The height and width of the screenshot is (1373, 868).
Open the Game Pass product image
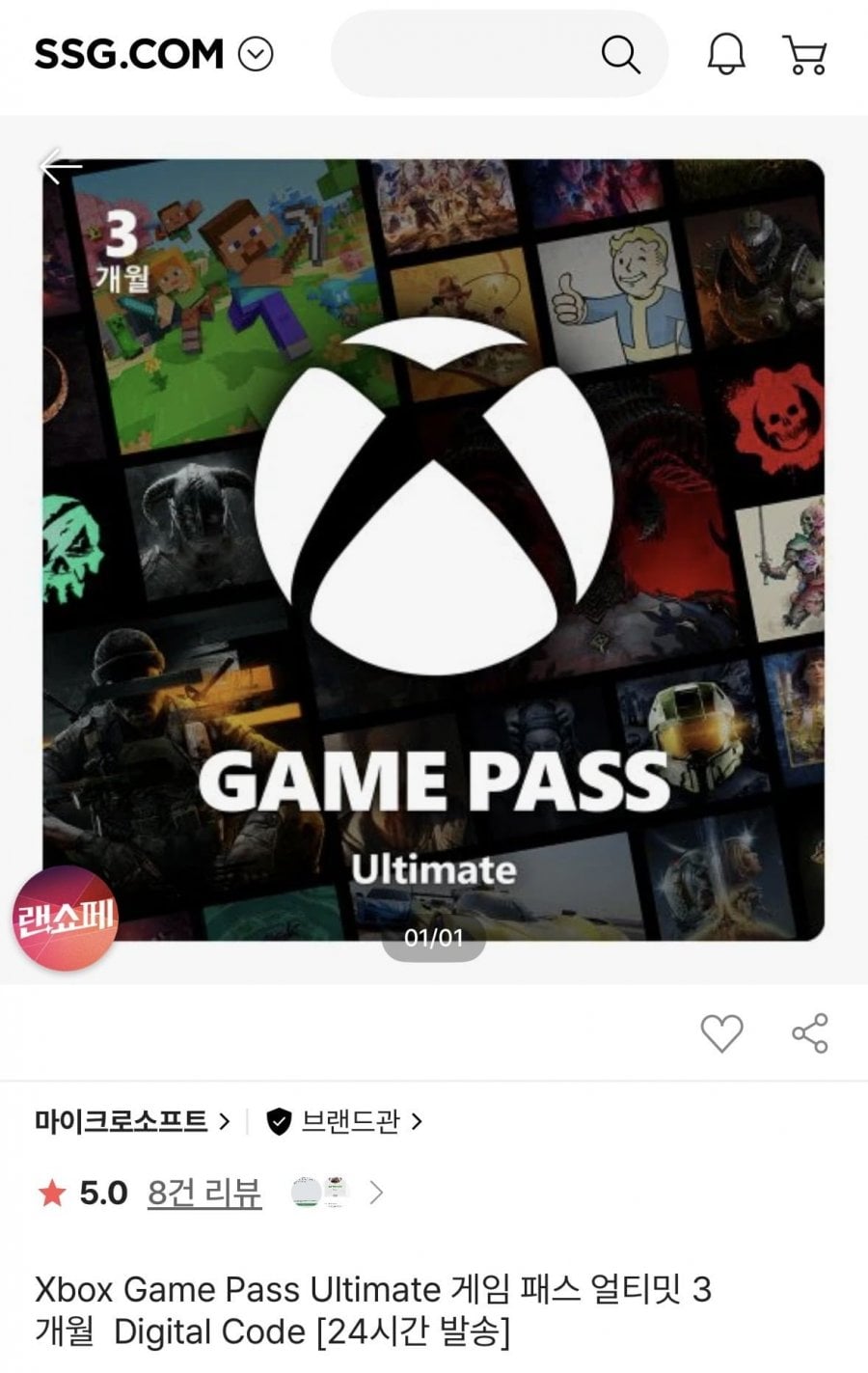[434, 550]
